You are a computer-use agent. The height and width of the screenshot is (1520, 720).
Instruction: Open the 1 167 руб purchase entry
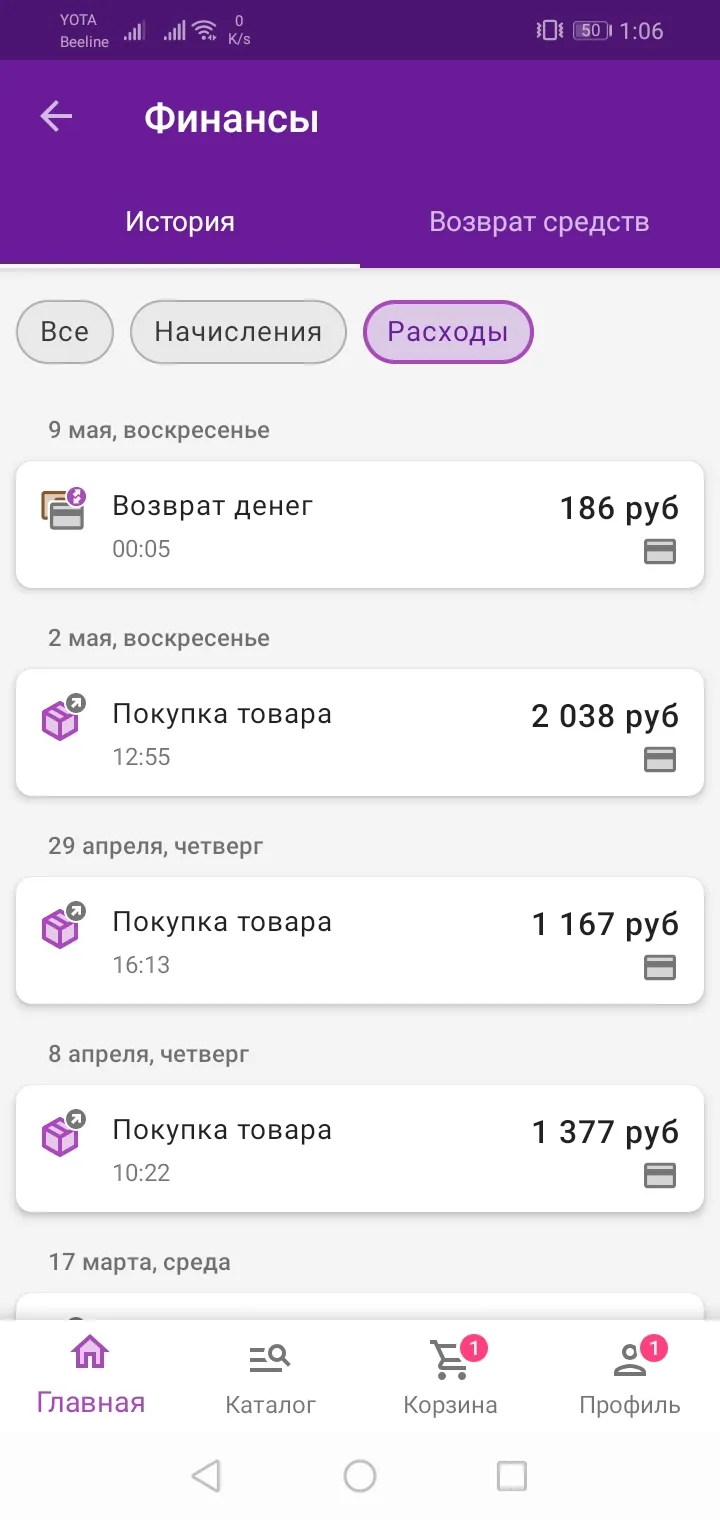tap(360, 940)
